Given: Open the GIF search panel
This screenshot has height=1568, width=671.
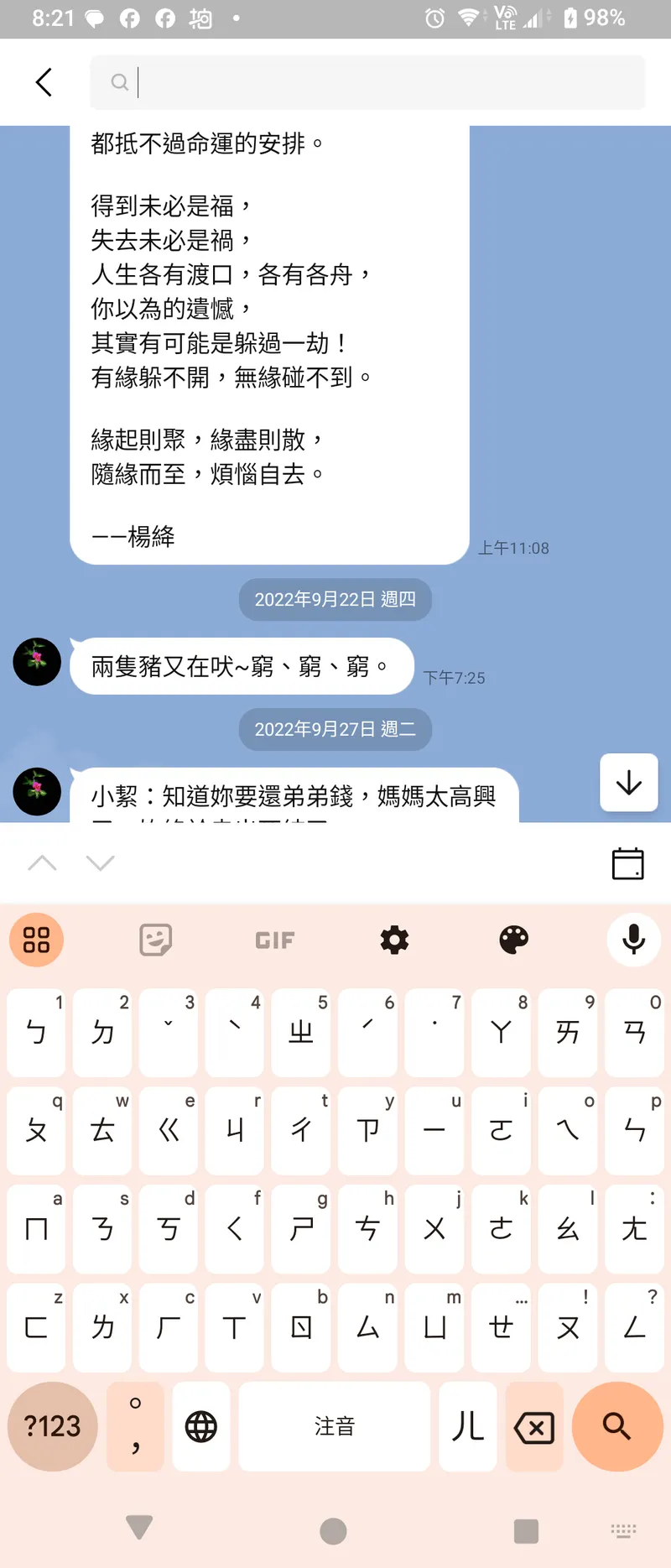Looking at the screenshot, I should click(274, 940).
